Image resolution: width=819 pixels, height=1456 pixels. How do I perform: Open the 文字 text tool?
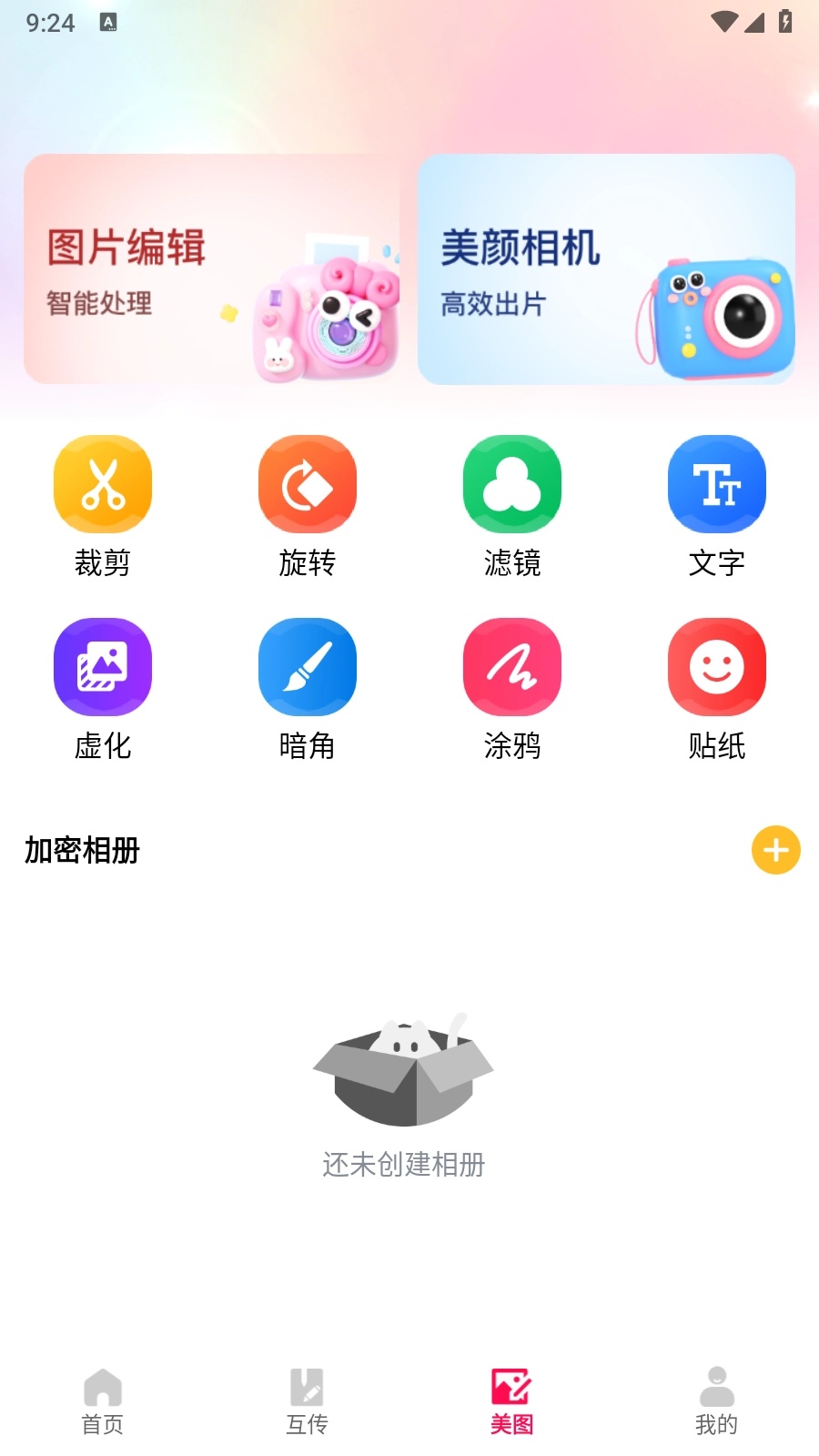[x=716, y=483]
